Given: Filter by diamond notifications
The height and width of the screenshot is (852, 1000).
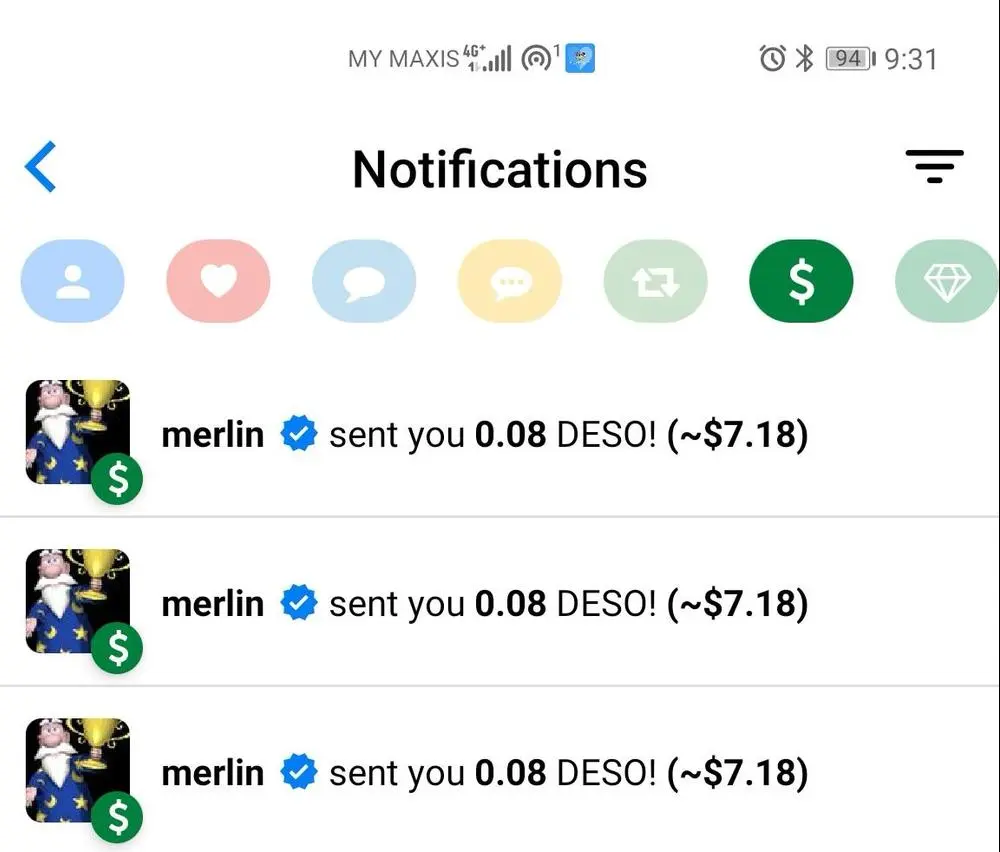Looking at the screenshot, I should tap(945, 281).
